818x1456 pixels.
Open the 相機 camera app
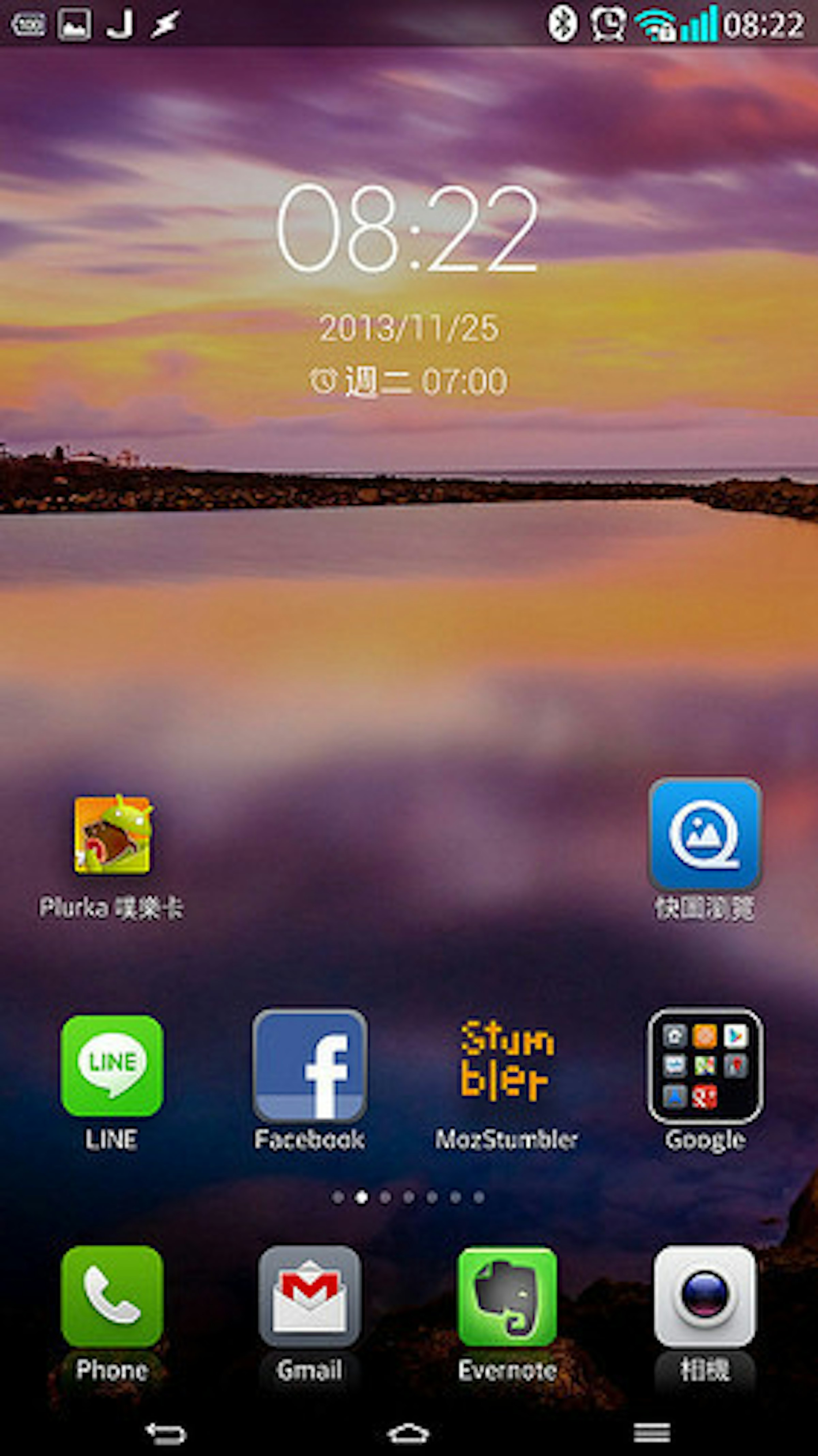pyautogui.click(x=705, y=1297)
